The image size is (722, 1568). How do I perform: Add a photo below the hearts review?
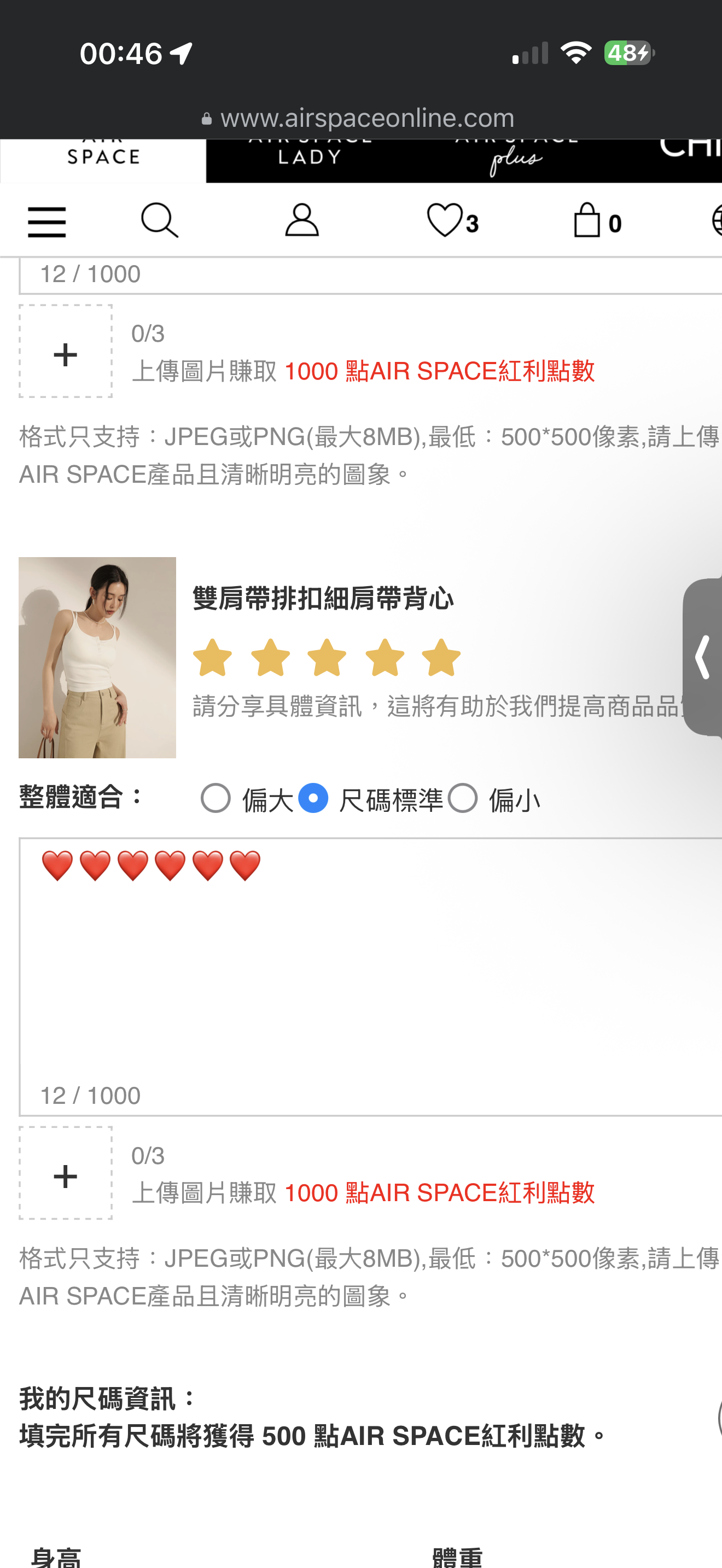[x=66, y=1173]
